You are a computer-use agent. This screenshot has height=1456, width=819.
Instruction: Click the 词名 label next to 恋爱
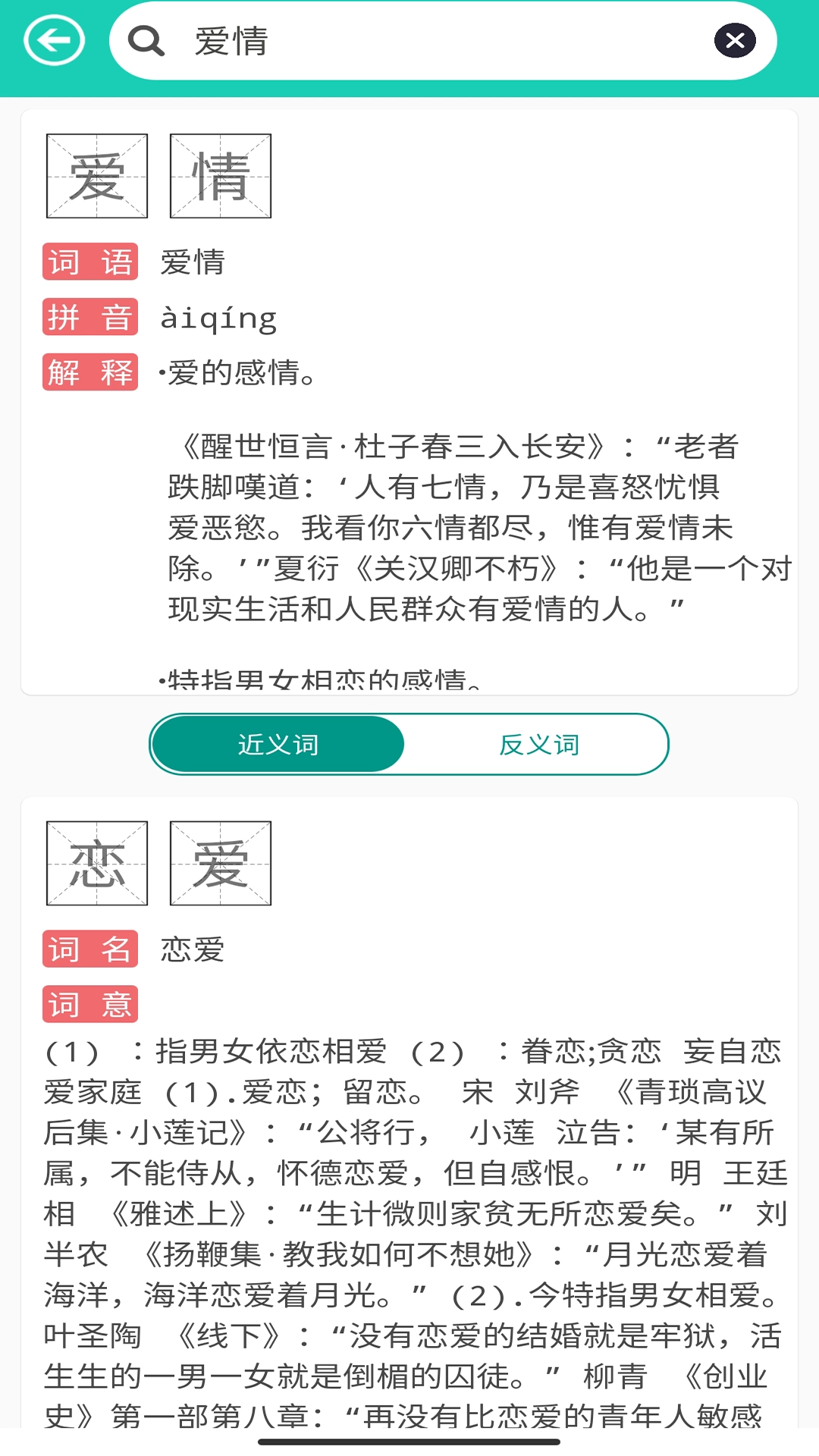(89, 949)
